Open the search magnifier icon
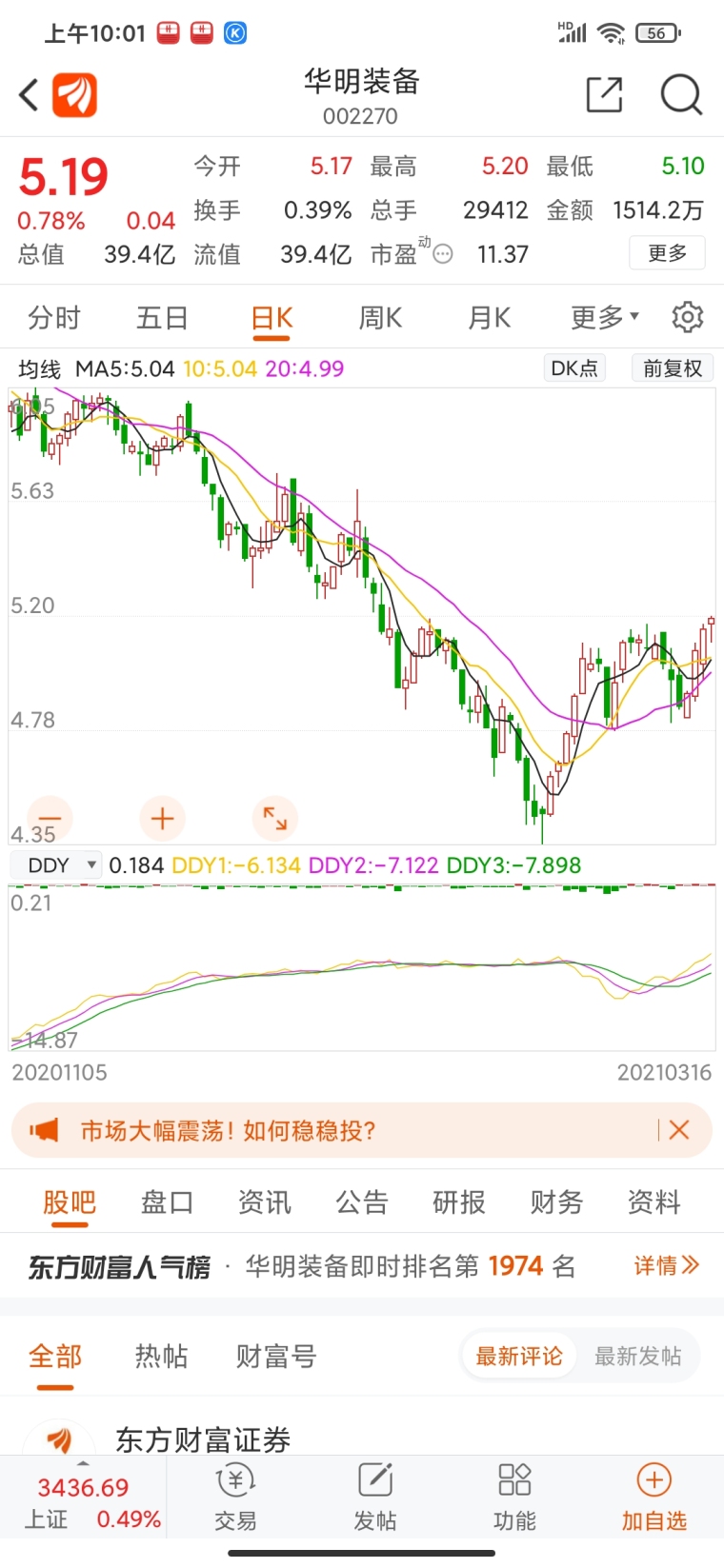This screenshot has width=724, height=1568. pos(681,95)
